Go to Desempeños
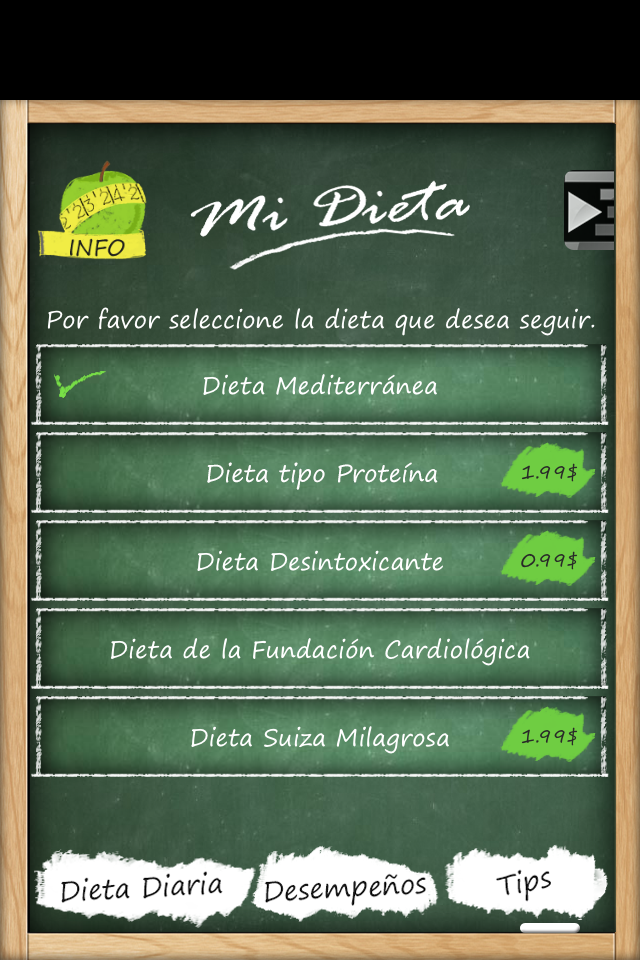The image size is (640, 960). tap(345, 887)
